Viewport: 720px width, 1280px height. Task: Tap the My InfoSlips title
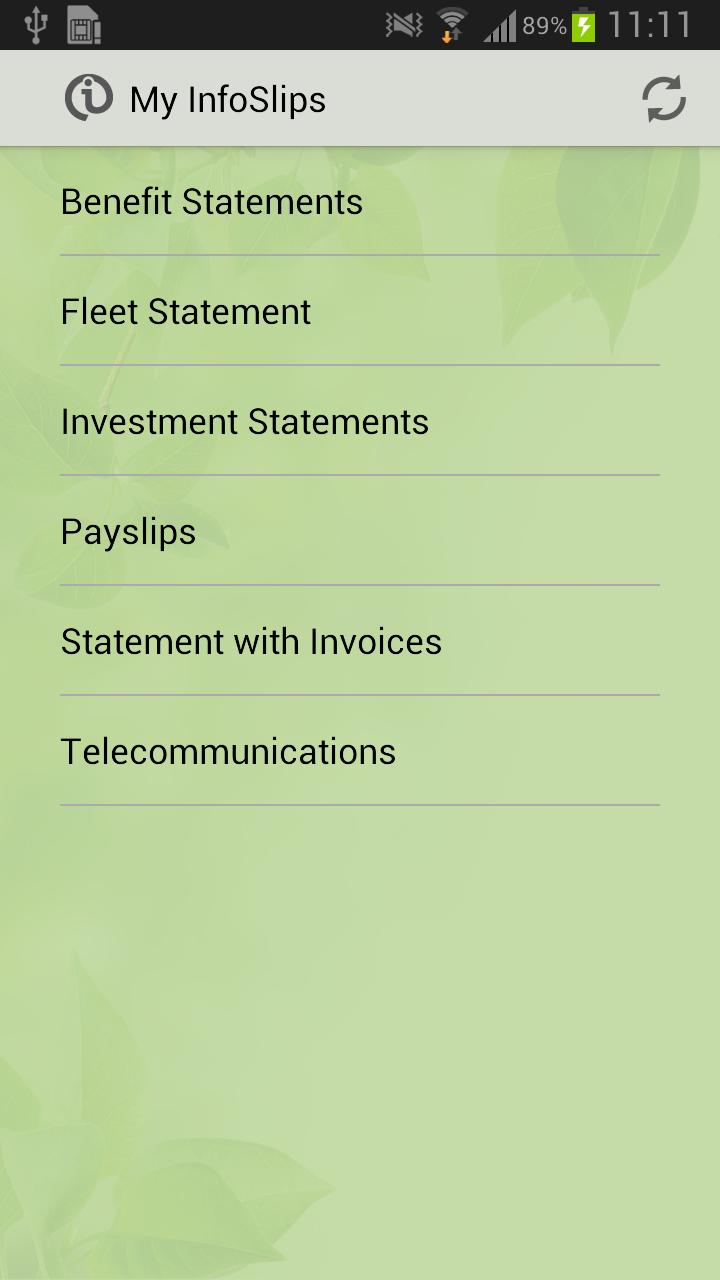pos(226,98)
